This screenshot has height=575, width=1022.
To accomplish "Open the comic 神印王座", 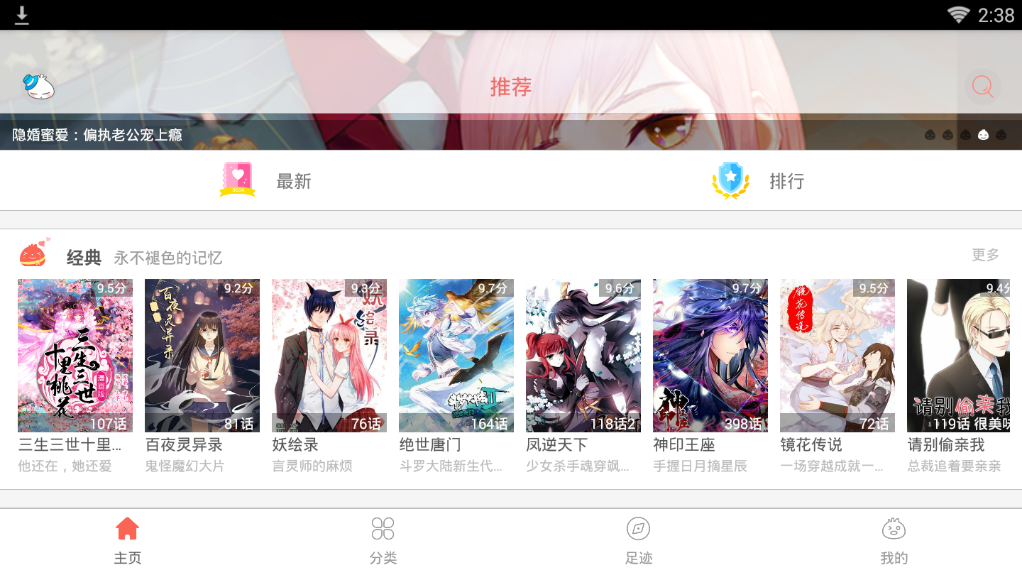I will click(710, 356).
